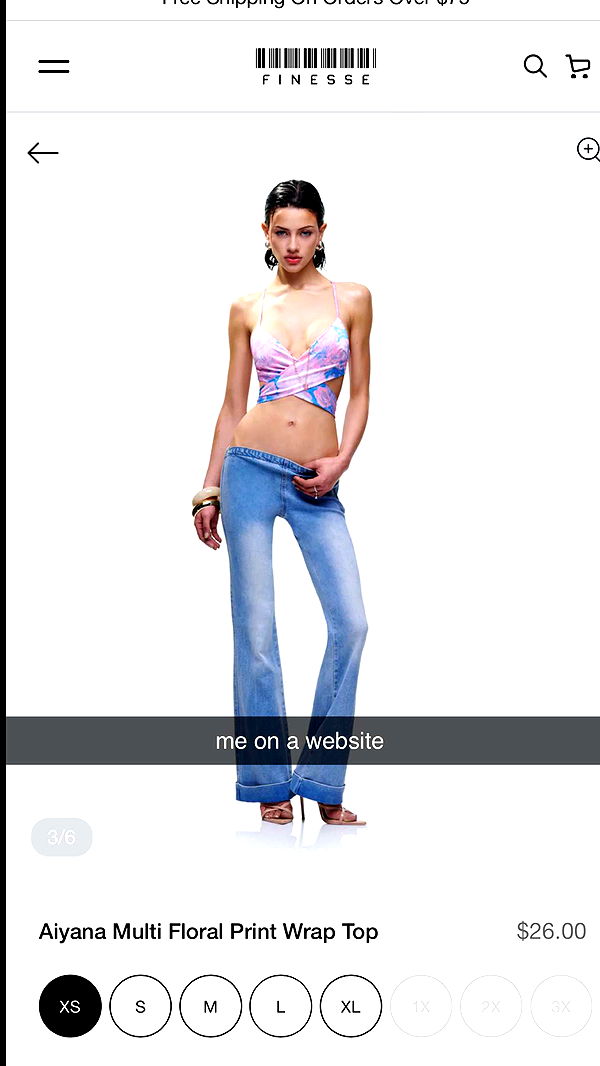Select size XS
The image size is (600, 1066).
(x=70, y=1006)
